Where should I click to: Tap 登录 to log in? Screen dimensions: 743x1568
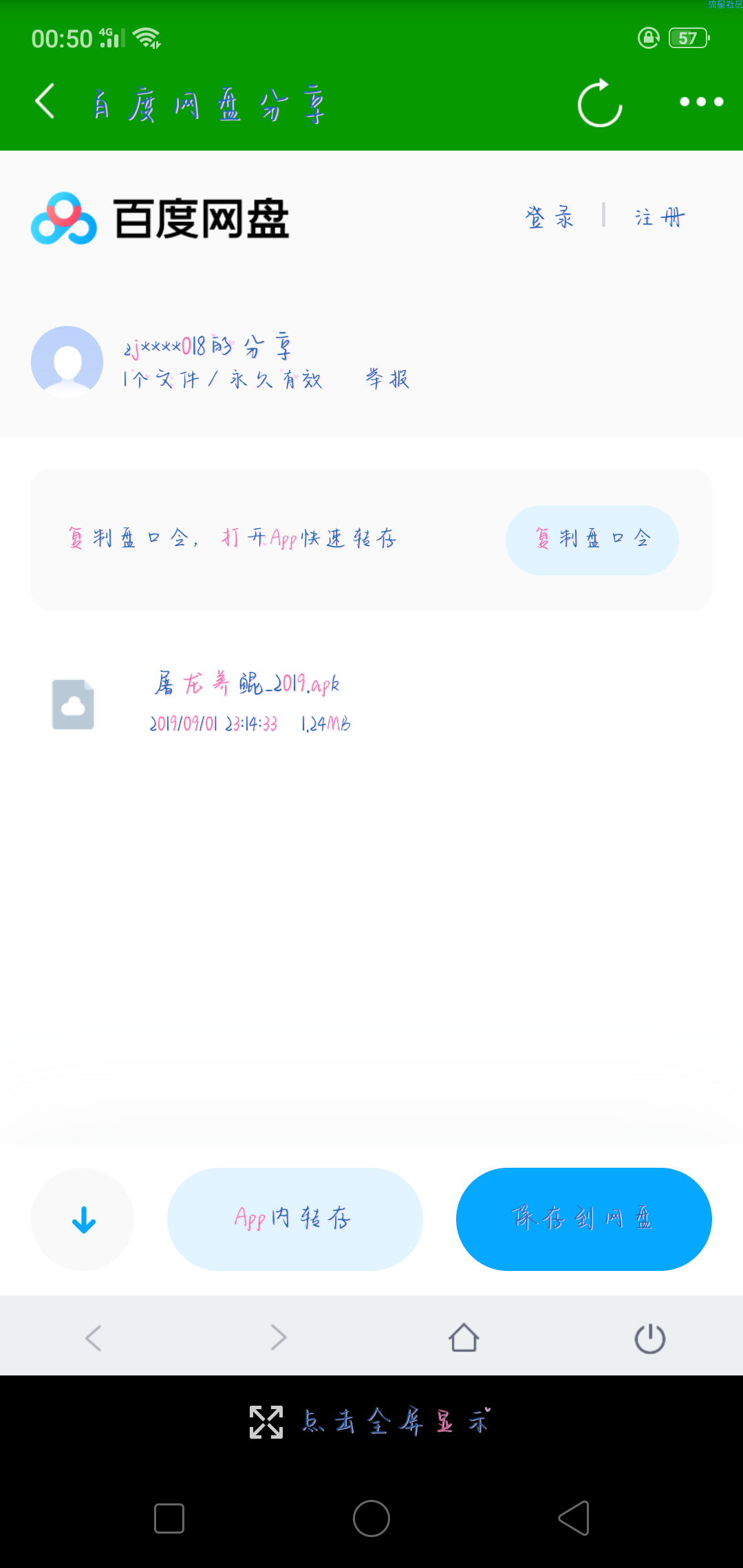click(x=549, y=217)
